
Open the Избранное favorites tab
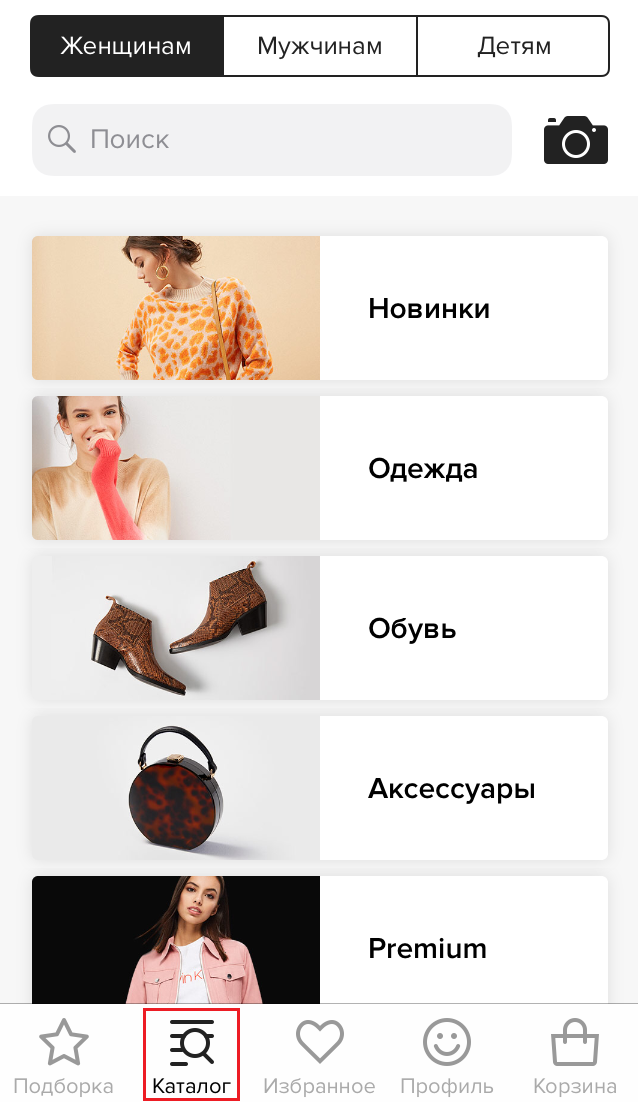pyautogui.click(x=319, y=1055)
